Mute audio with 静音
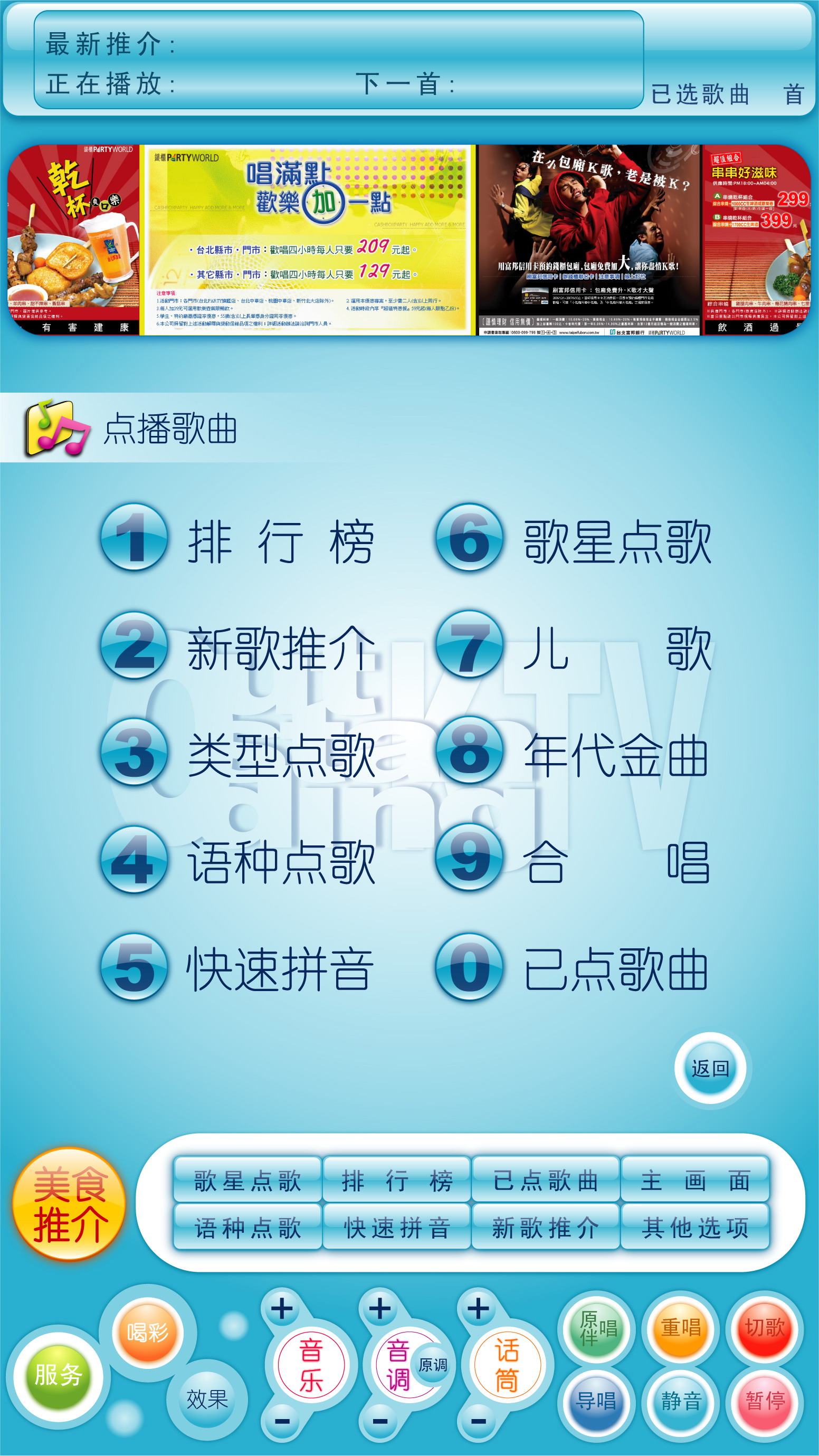819x1456 pixels. tap(681, 1401)
